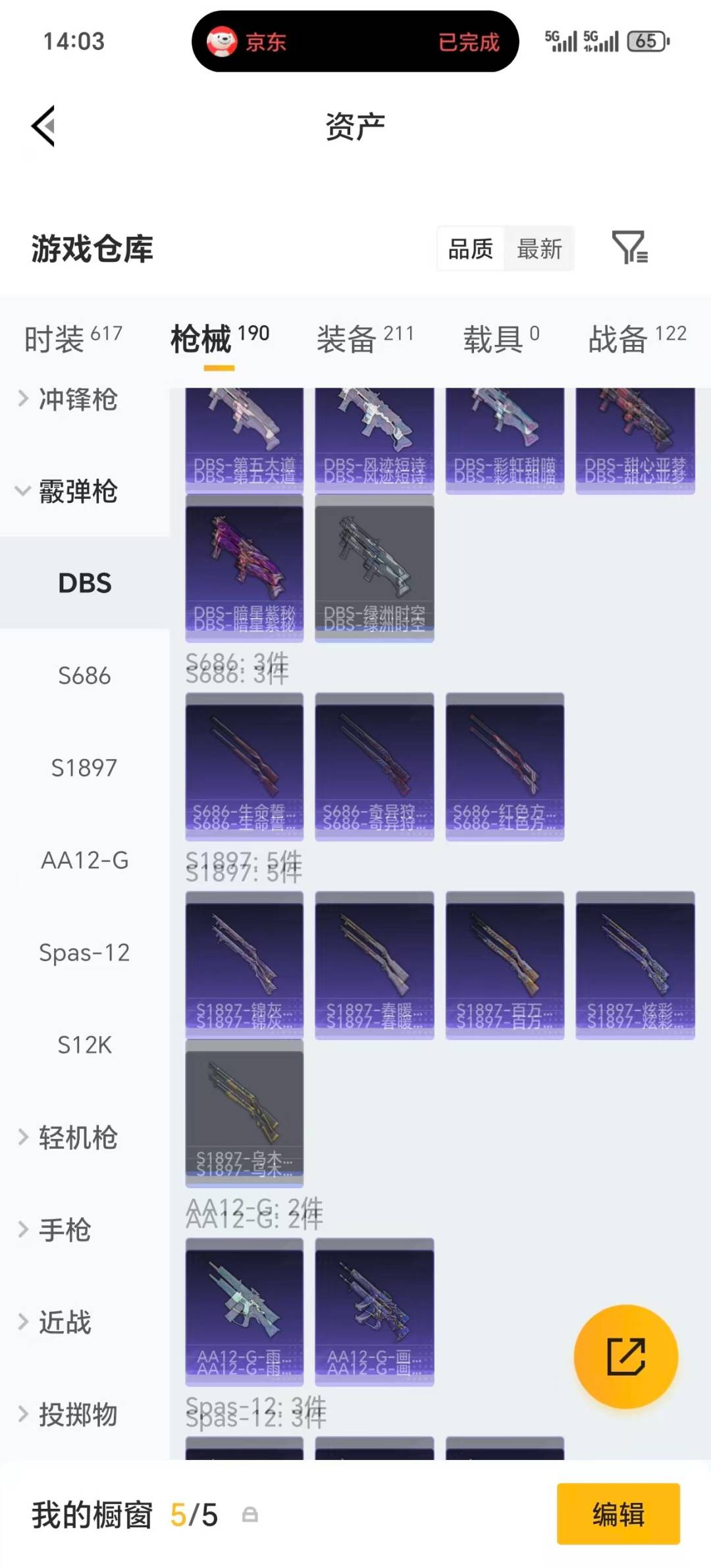Tap the yellow share/export floating button
Viewport: 711px width, 1568px height.
pyautogui.click(x=626, y=1357)
